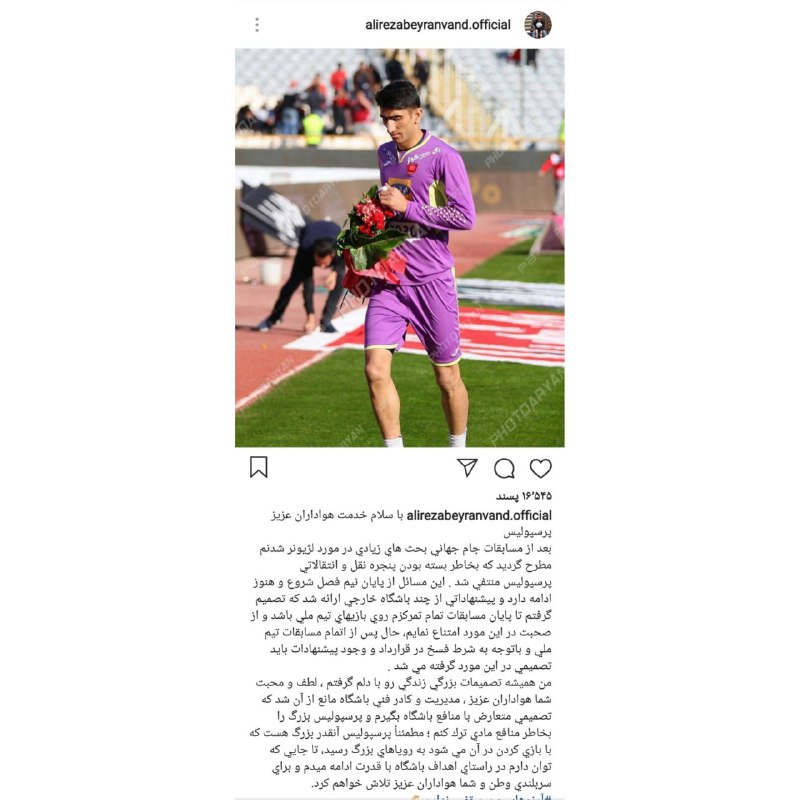The height and width of the screenshot is (800, 800).
Task: Tap the profile avatar in the post header
Action: [x=538, y=25]
